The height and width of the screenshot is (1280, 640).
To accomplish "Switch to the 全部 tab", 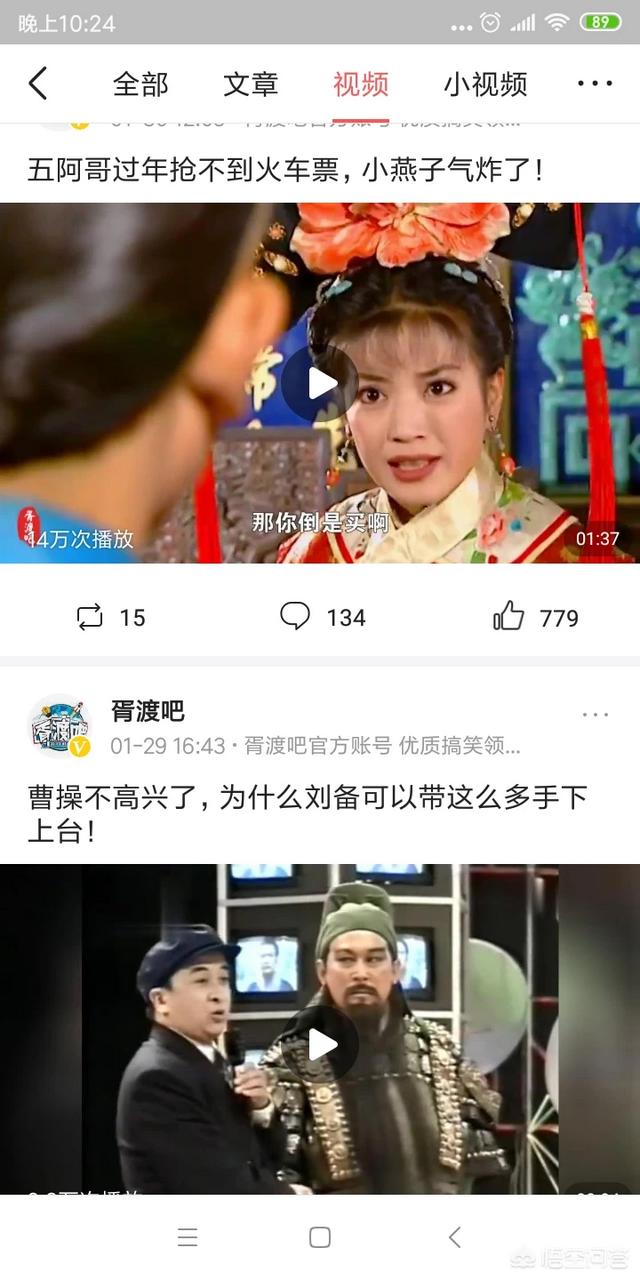I will (x=141, y=84).
